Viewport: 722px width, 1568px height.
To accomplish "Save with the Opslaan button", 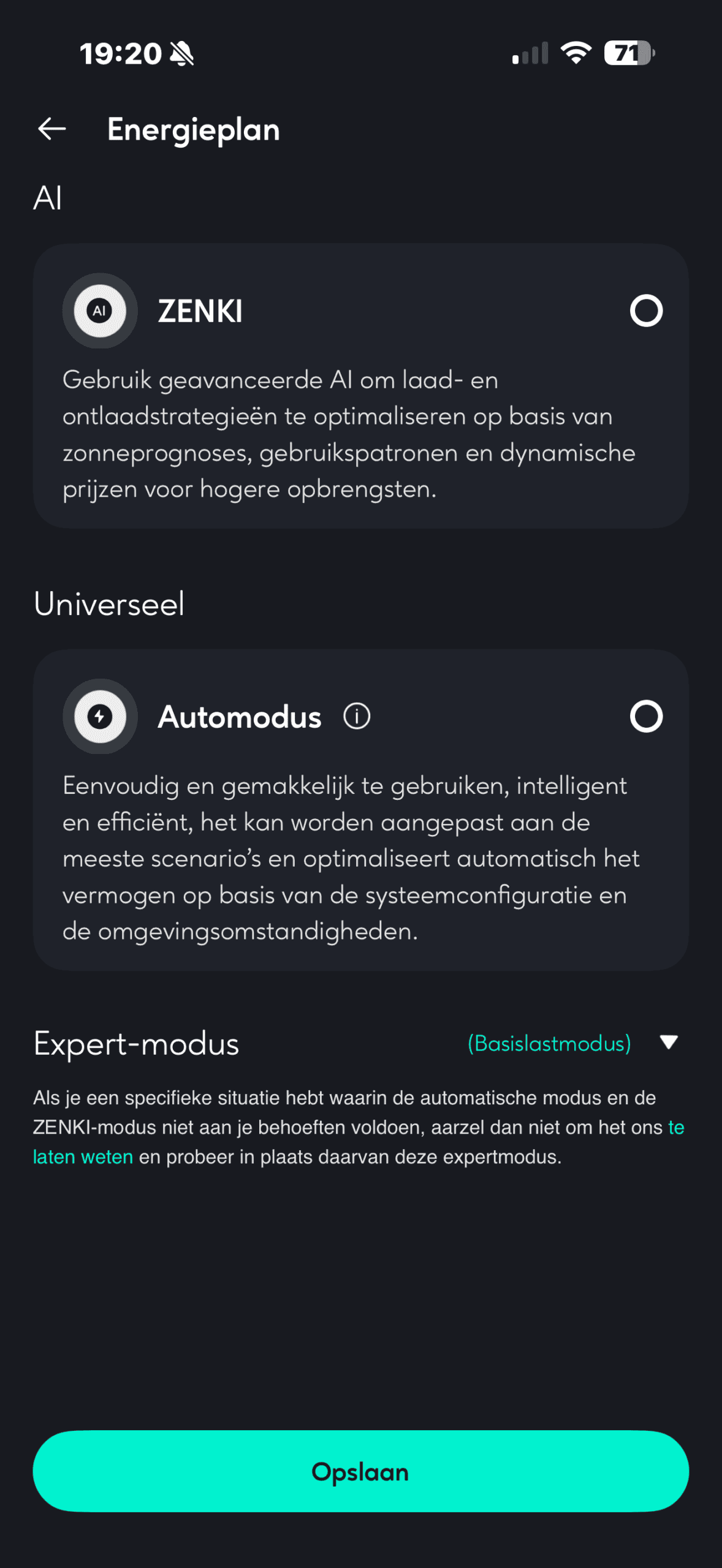I will (361, 1471).
